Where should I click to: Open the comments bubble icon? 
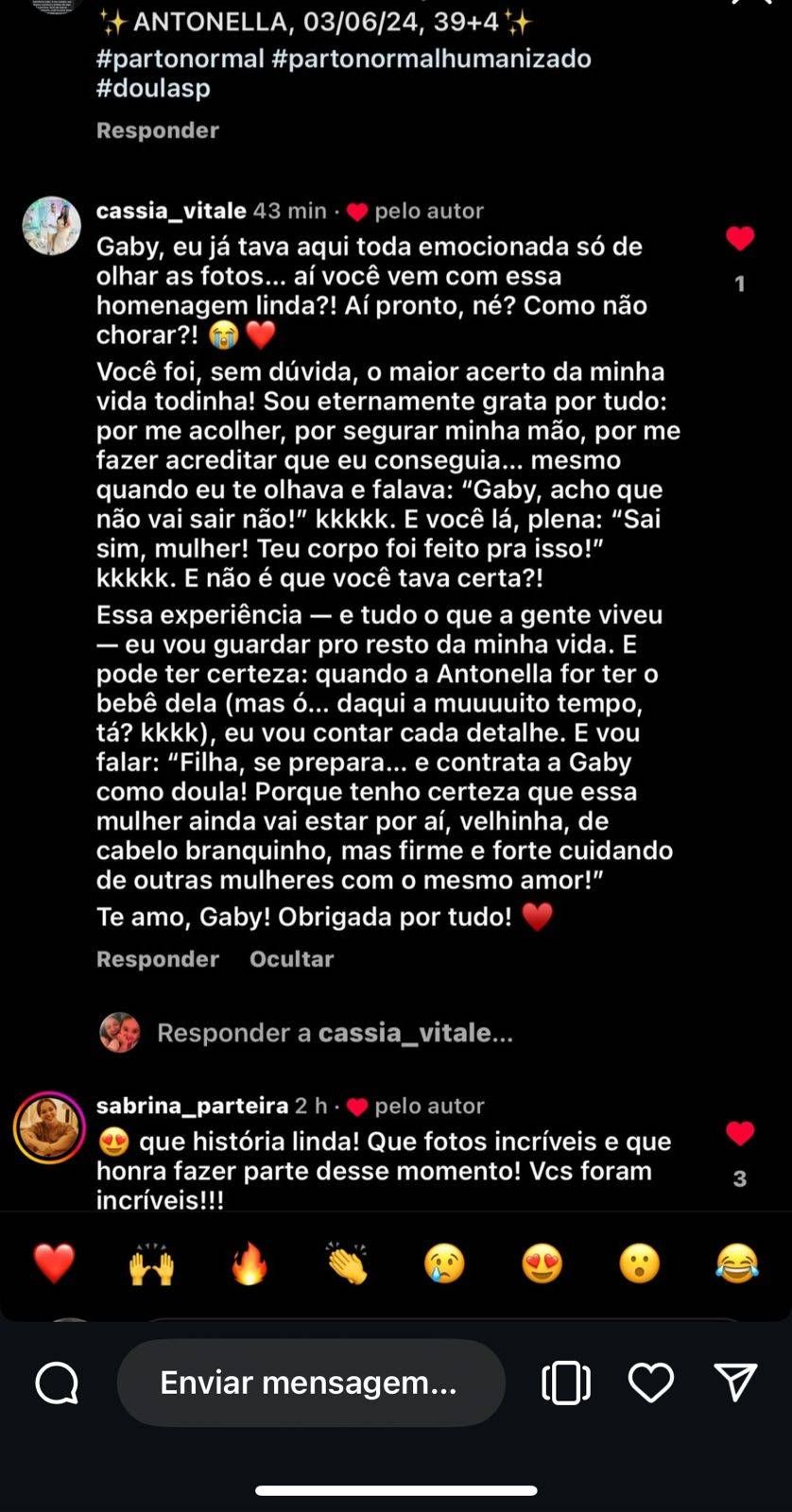pyautogui.click(x=57, y=1383)
